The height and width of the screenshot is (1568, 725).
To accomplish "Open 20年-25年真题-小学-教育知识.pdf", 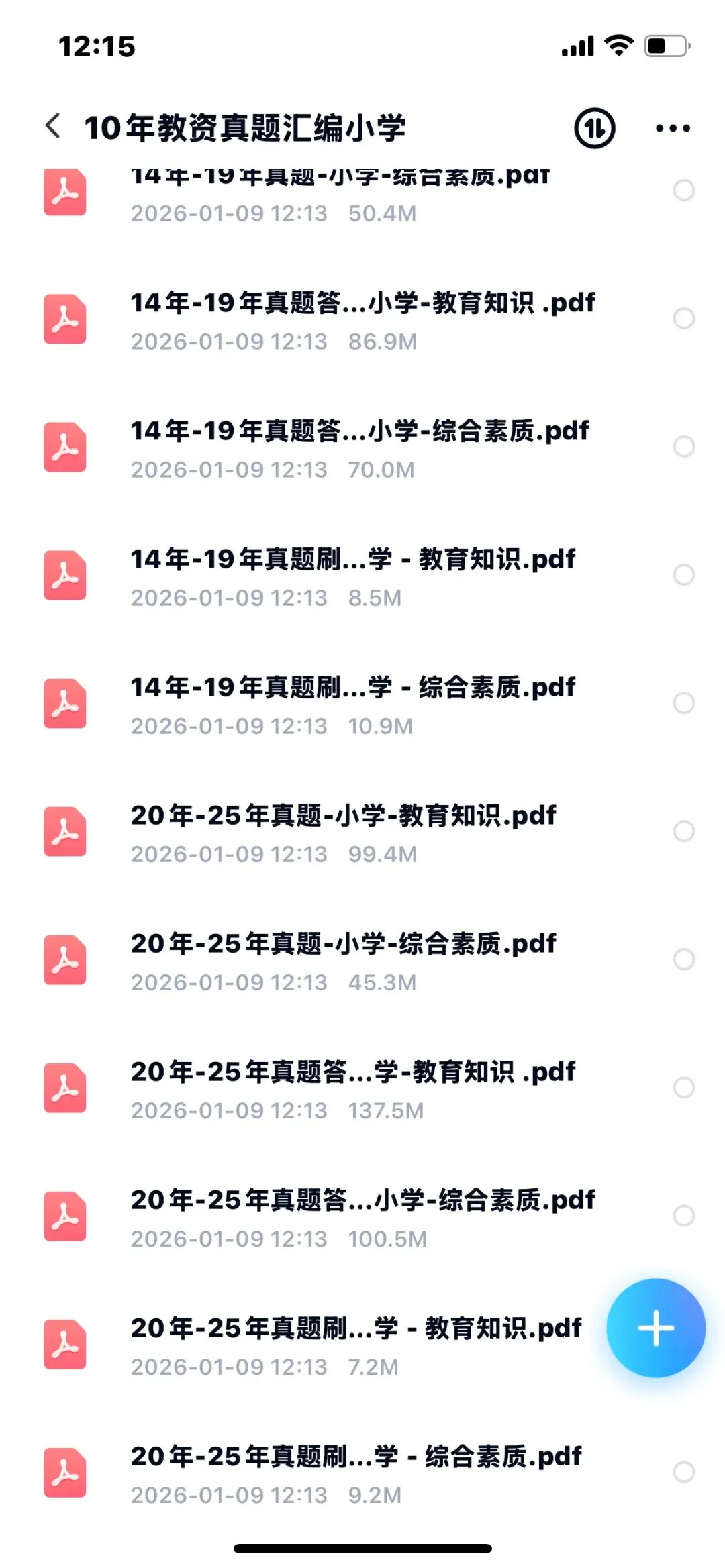I will pyautogui.click(x=362, y=833).
